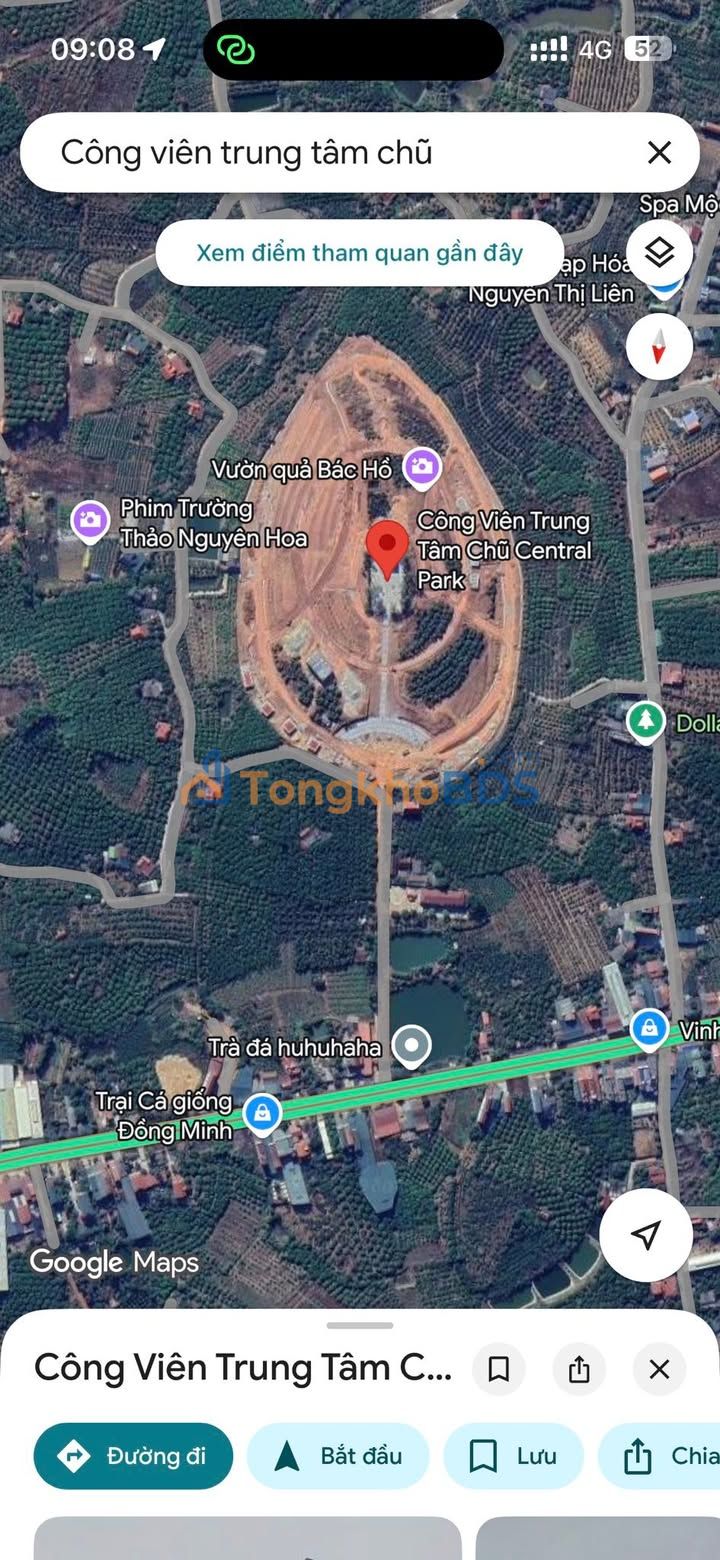Get directions with Đường đi button
This screenshot has width=720, height=1560.
click(x=133, y=1456)
